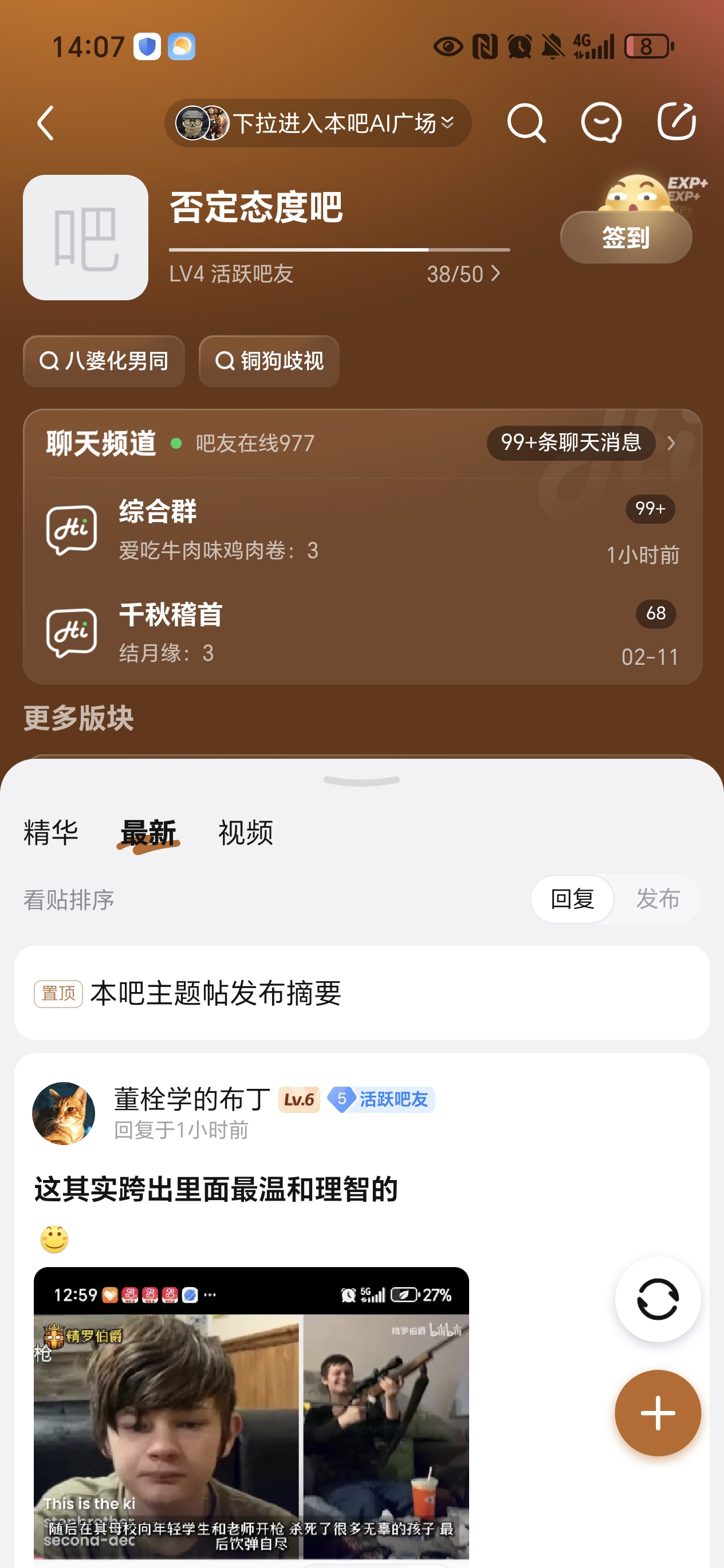Switch to the 精华 tab

[51, 833]
